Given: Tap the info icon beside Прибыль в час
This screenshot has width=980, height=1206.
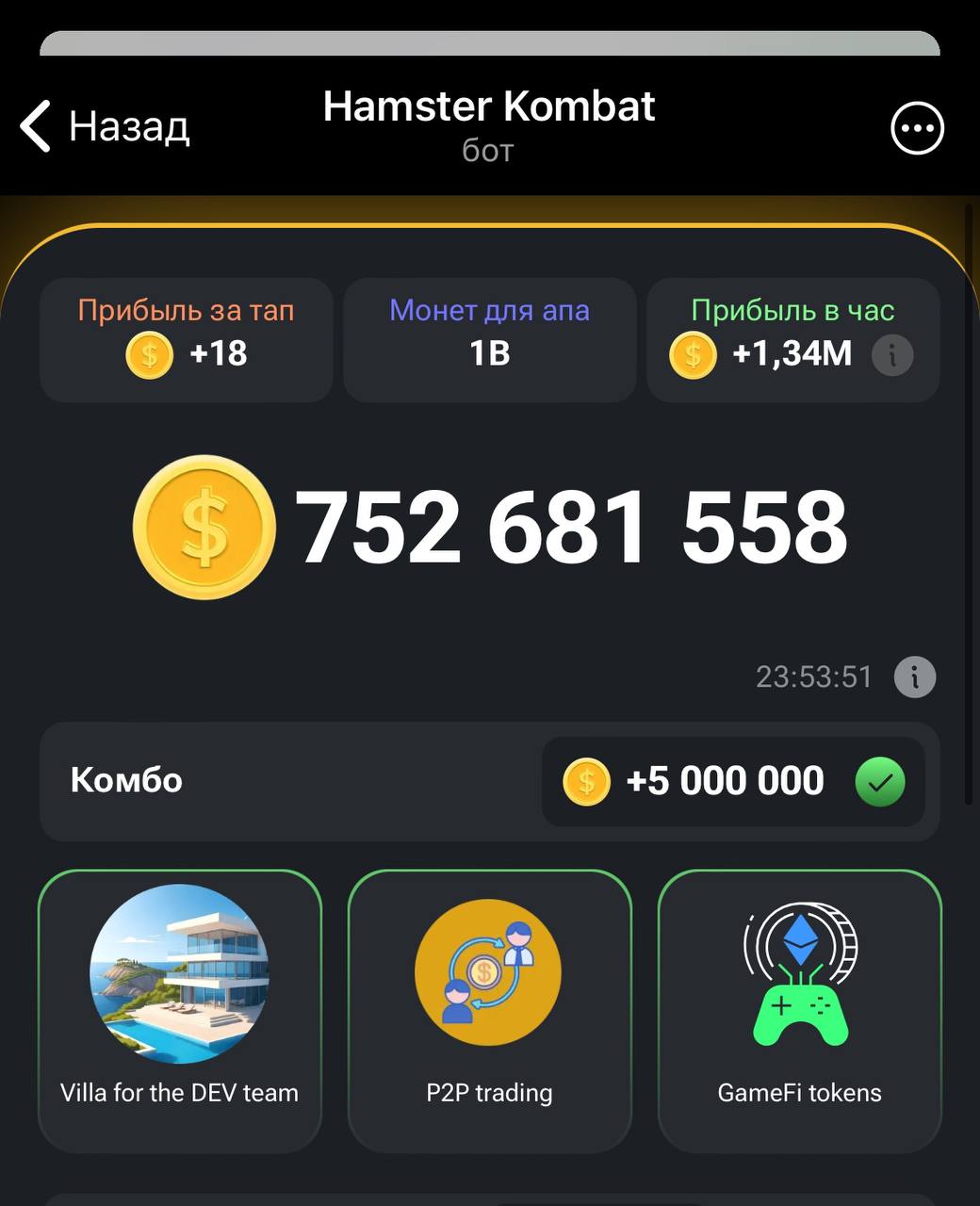Looking at the screenshot, I should (892, 355).
